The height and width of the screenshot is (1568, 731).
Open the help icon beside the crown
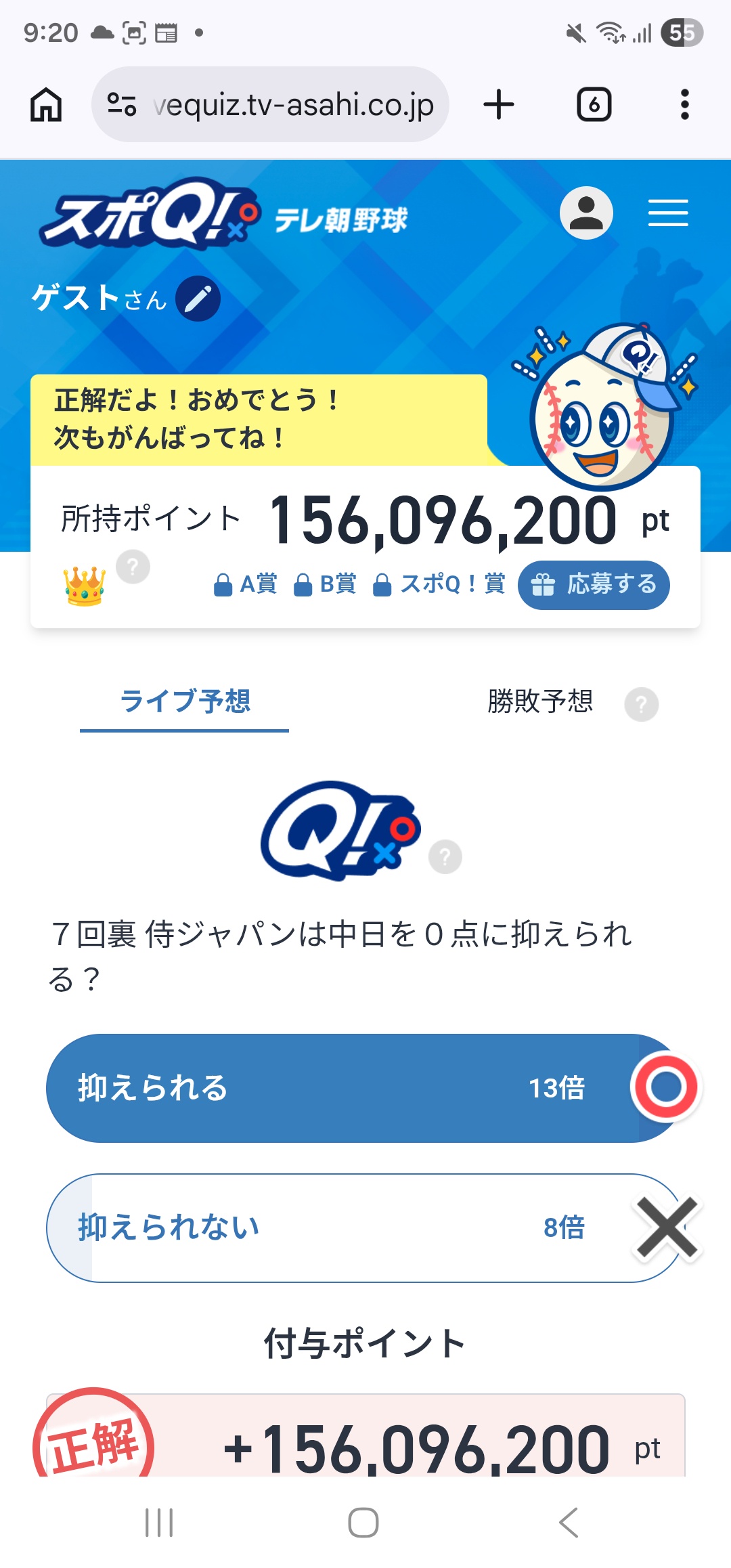tap(133, 567)
